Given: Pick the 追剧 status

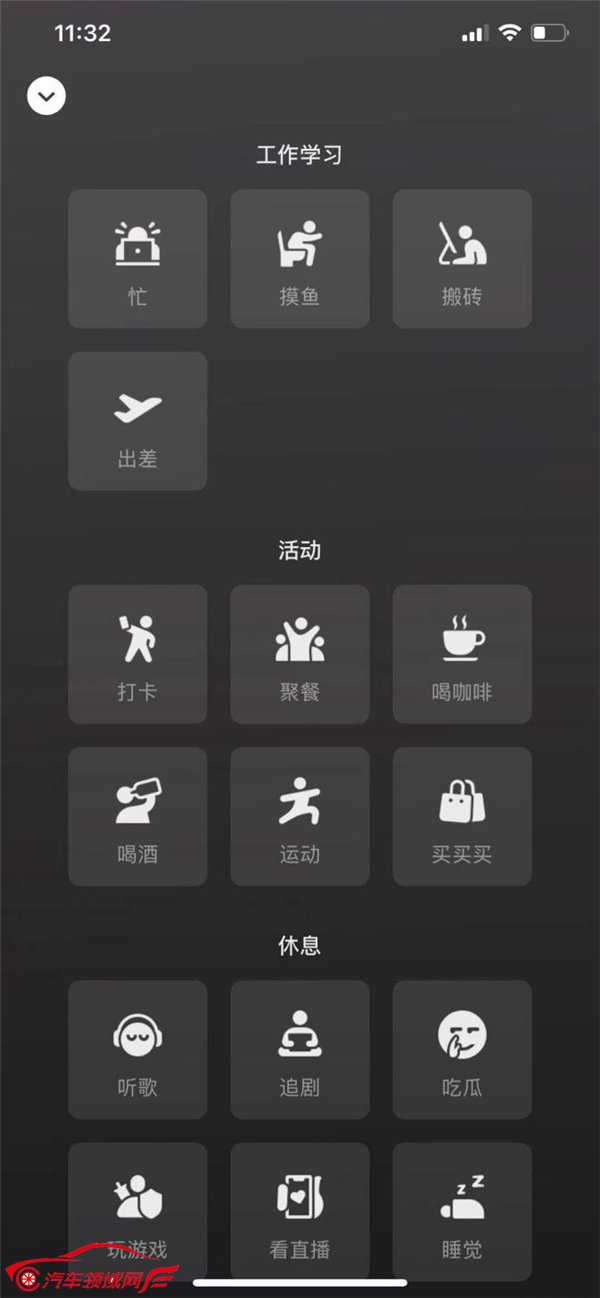Looking at the screenshot, I should click(x=300, y=1049).
